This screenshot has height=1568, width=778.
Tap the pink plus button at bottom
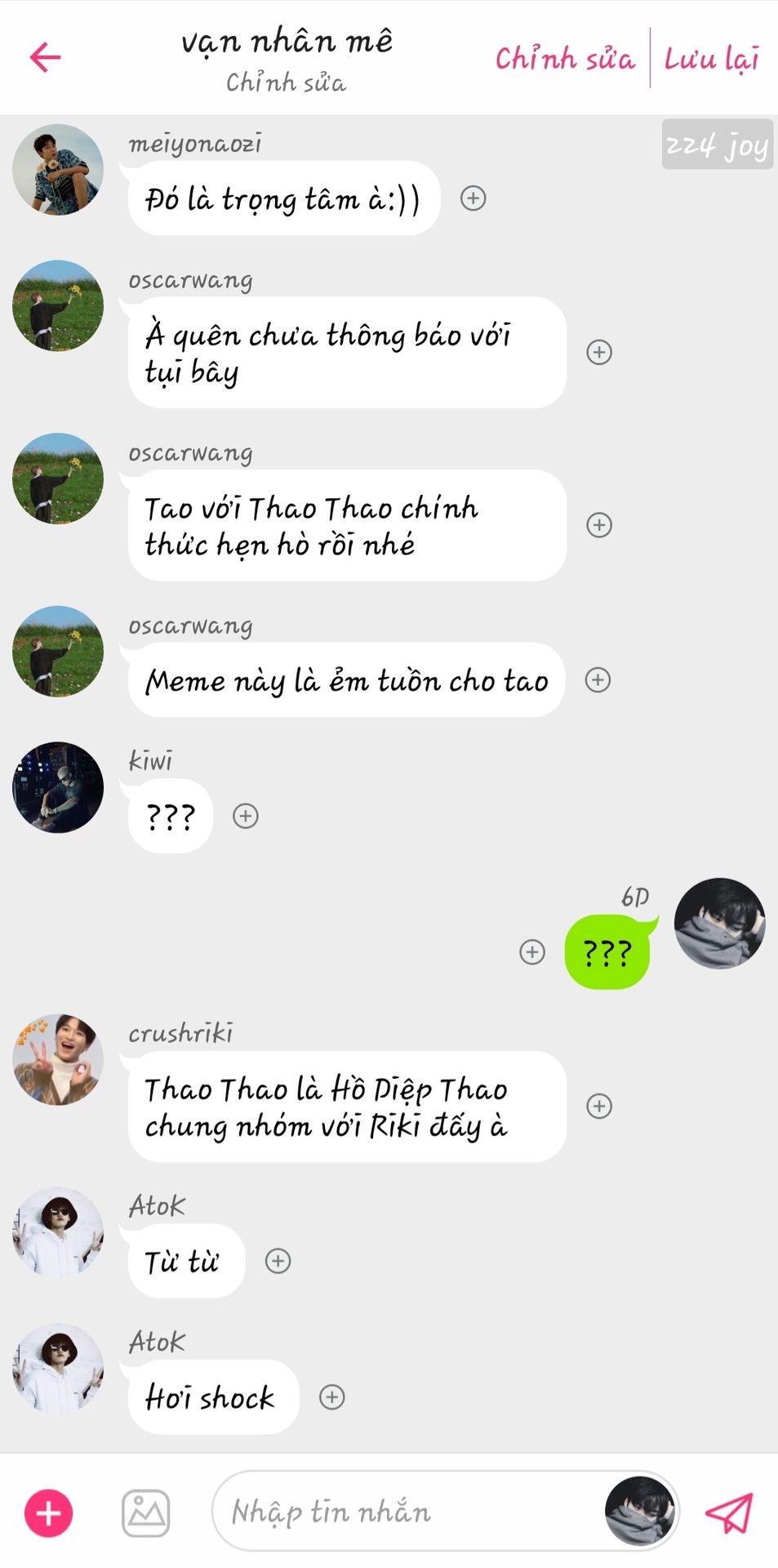tap(49, 1513)
